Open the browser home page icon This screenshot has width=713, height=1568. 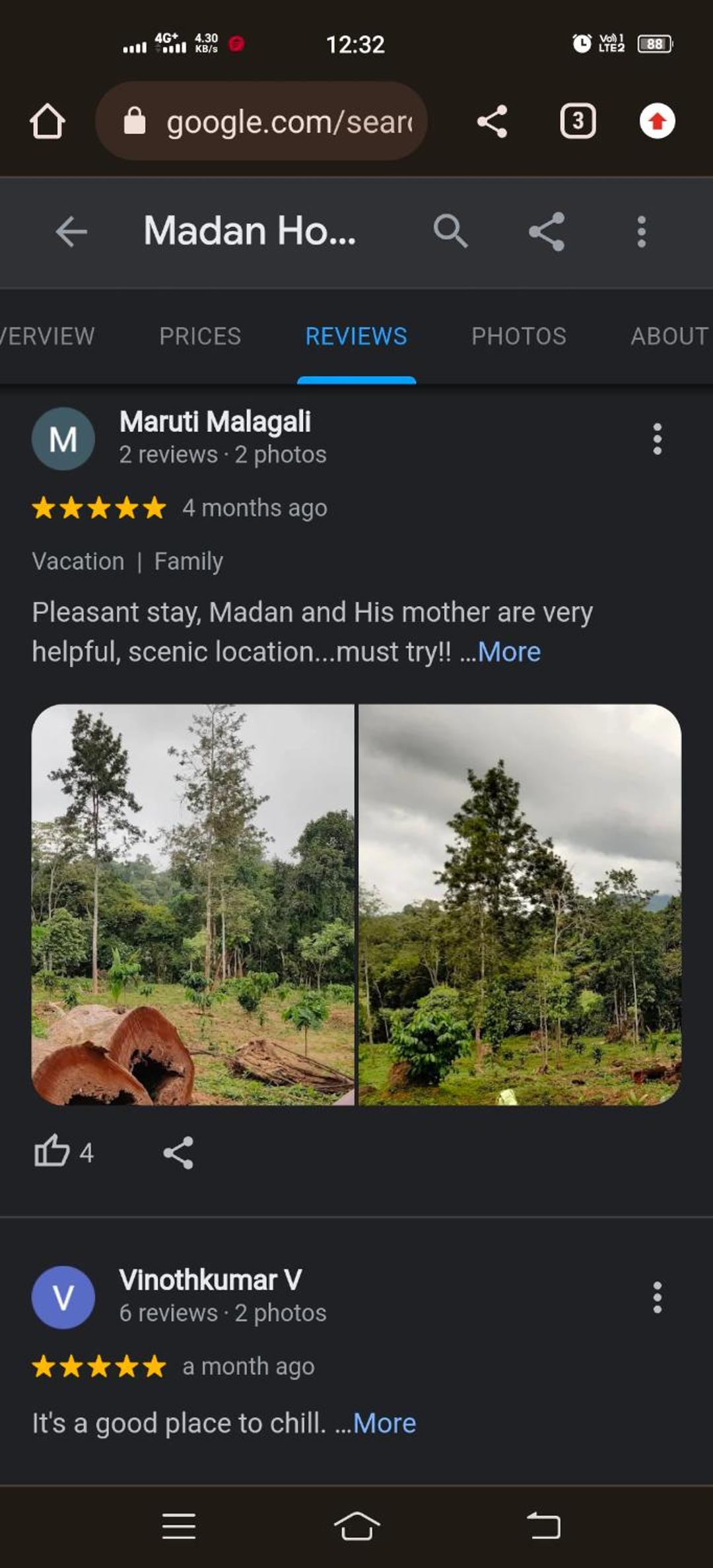pyautogui.click(x=48, y=121)
